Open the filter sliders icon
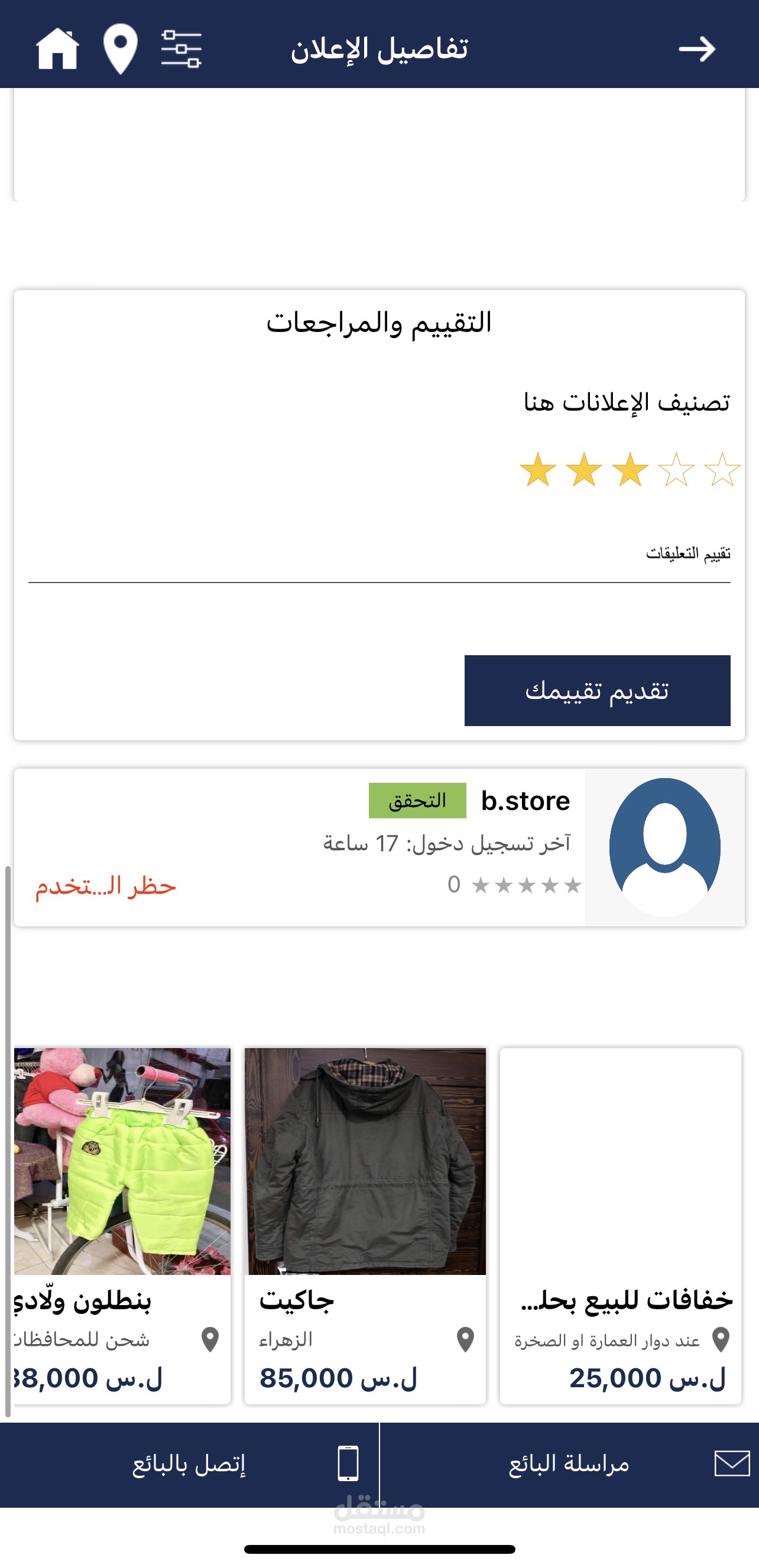This screenshot has height=1568, width=759. click(x=181, y=48)
